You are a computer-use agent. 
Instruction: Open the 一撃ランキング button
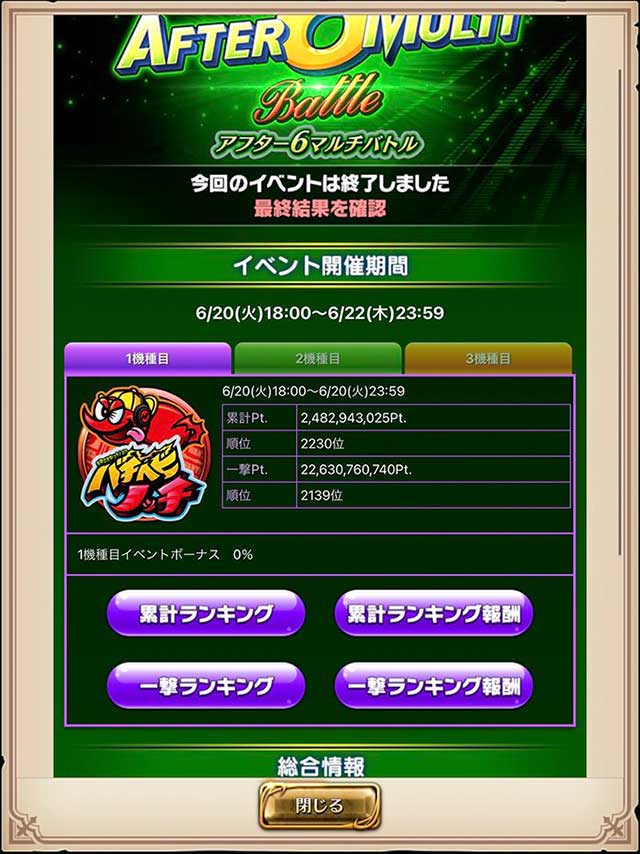[206, 686]
